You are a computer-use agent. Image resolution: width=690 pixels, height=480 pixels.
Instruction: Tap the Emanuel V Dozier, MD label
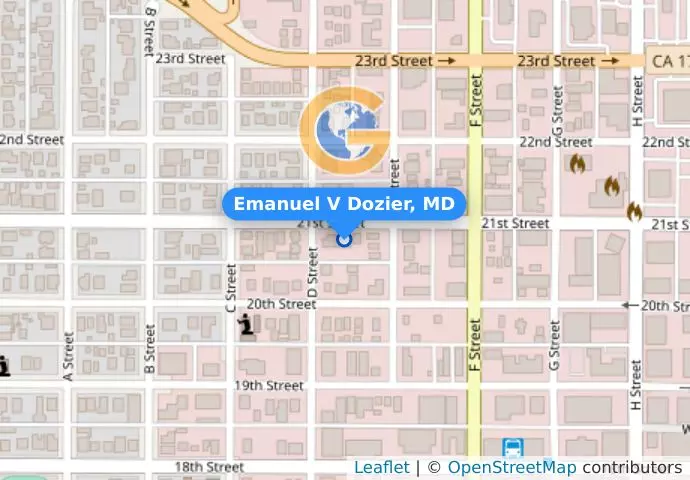click(x=343, y=205)
